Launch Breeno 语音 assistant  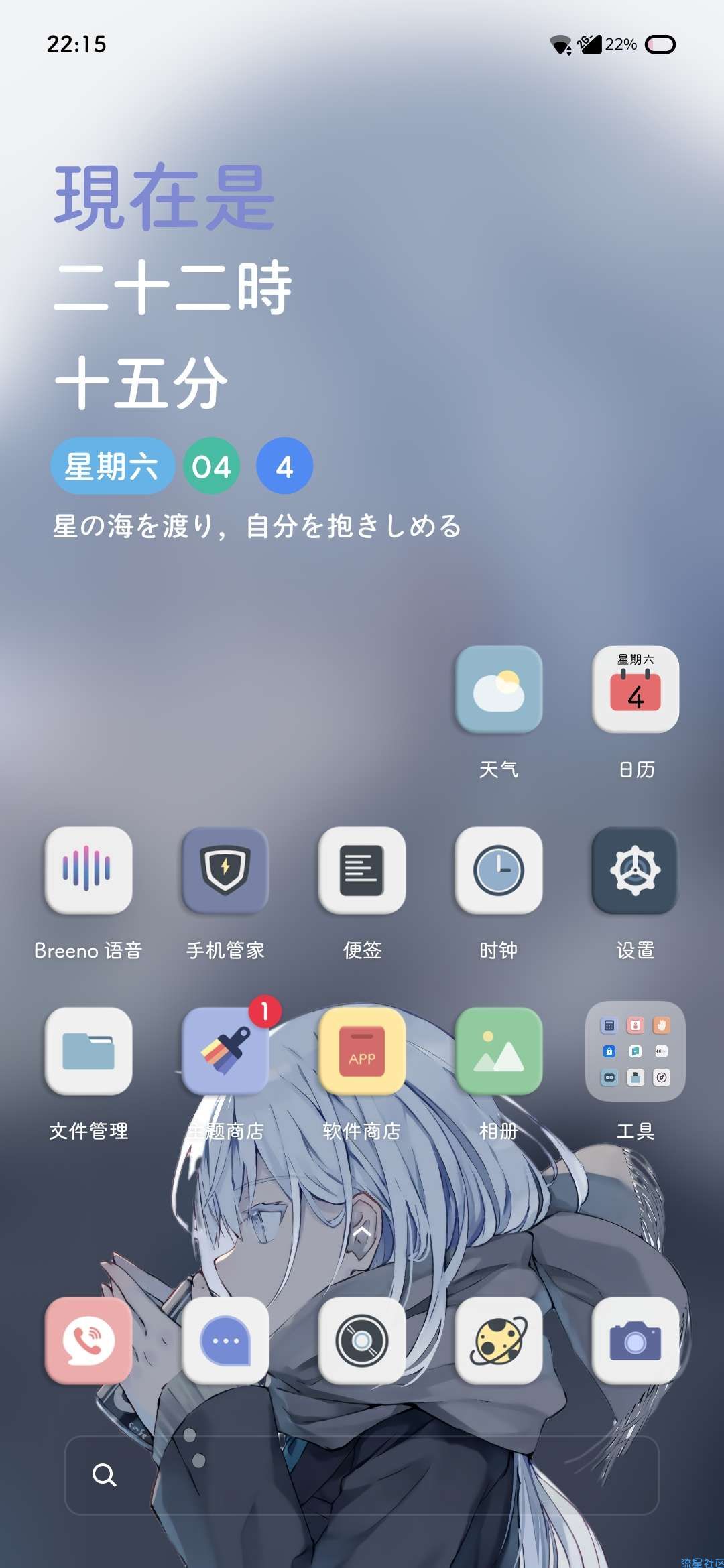click(88, 870)
